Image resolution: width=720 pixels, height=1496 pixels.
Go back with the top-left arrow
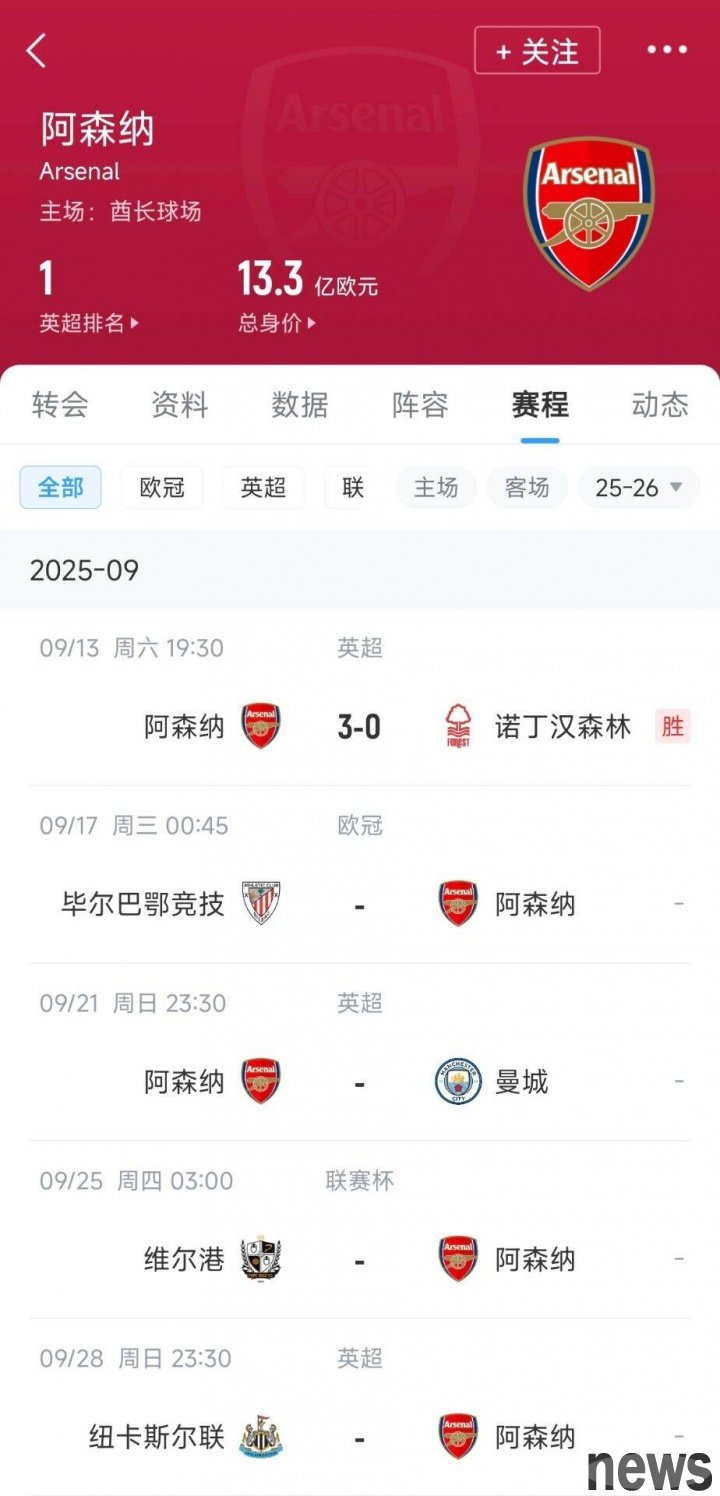click(x=37, y=50)
